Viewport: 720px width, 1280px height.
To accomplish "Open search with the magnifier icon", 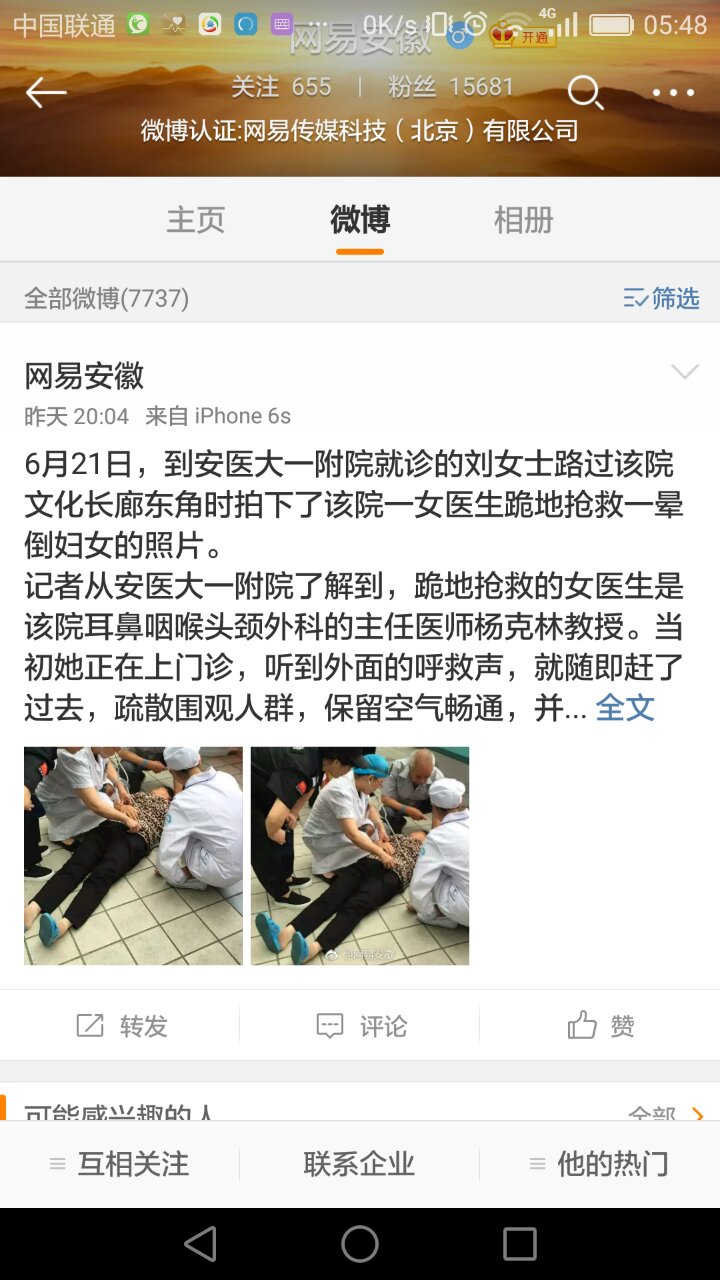I will (x=584, y=93).
